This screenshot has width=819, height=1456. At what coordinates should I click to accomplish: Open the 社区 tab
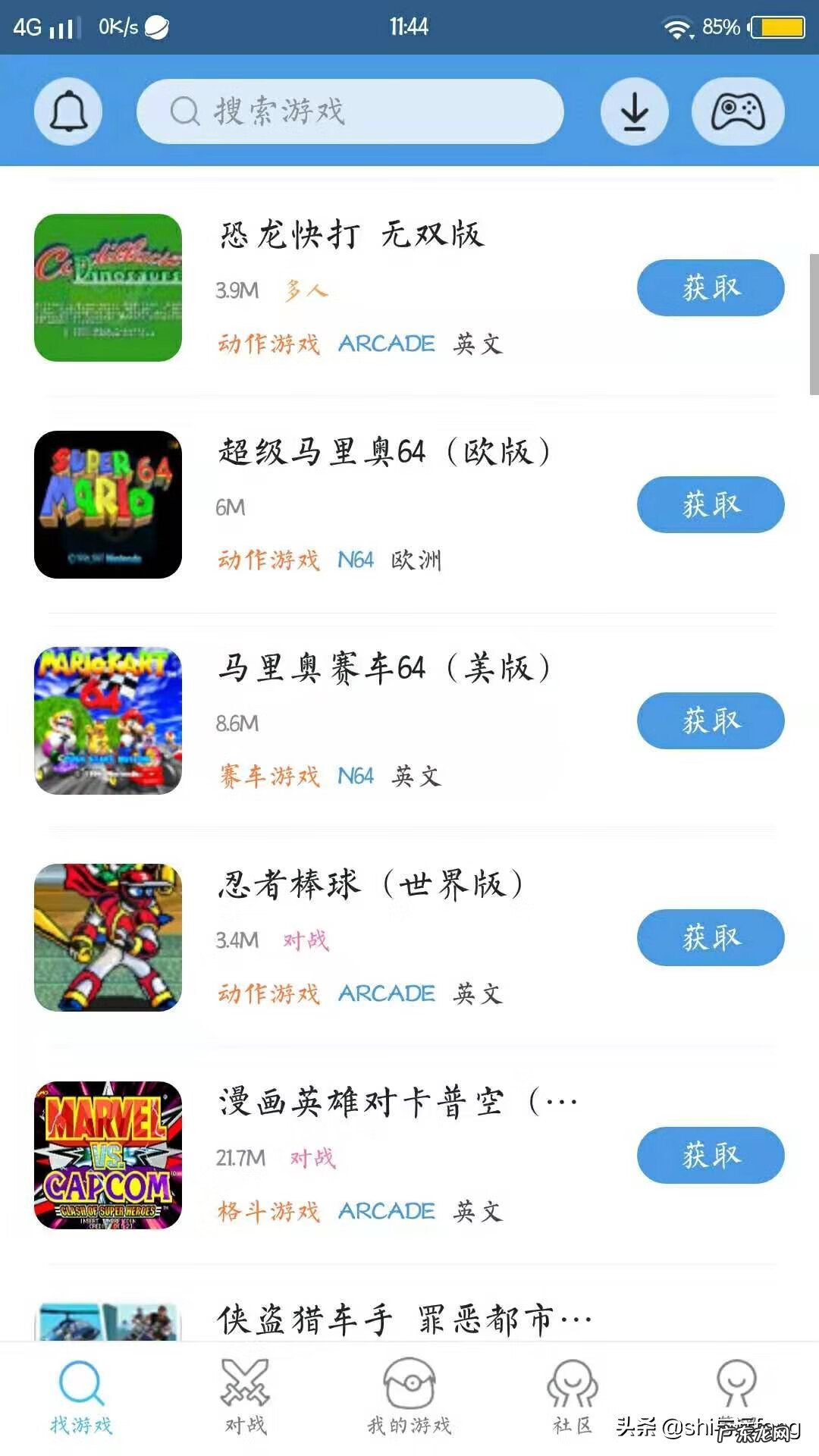tap(573, 1399)
